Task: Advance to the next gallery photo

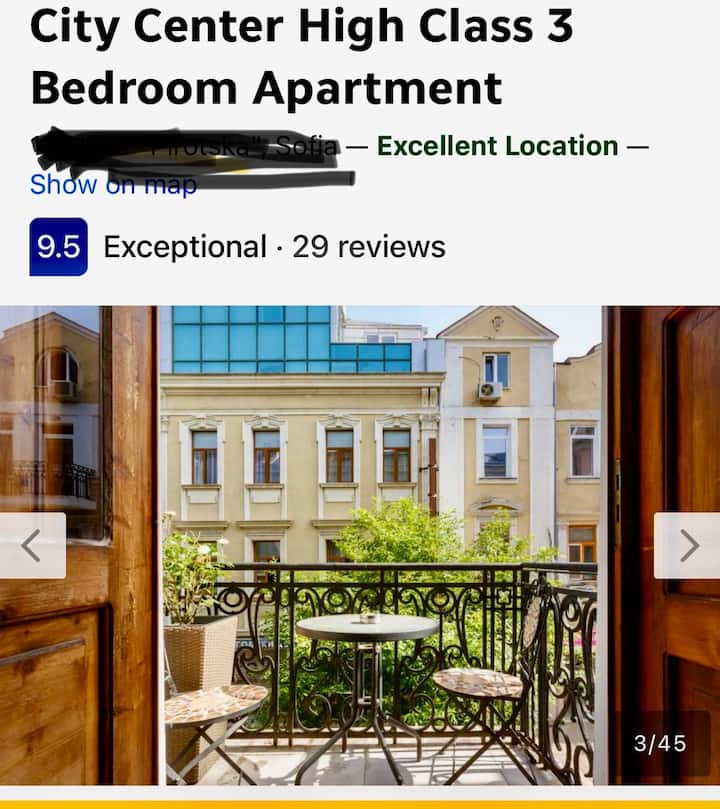Action: [688, 546]
